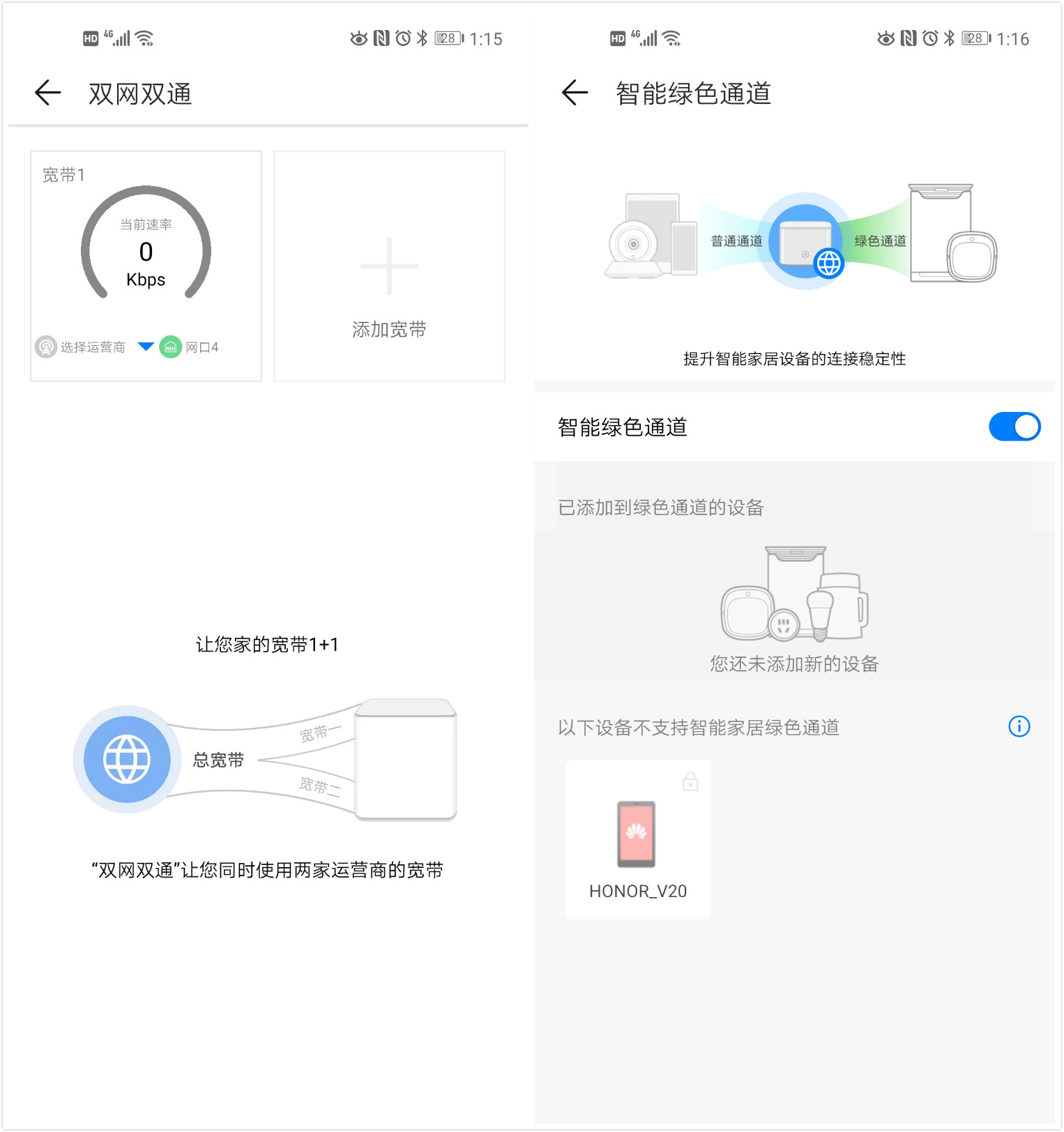The width and height of the screenshot is (1064, 1132).
Task: 点击智能绿色通道页面的返回箭头
Action: [x=573, y=92]
